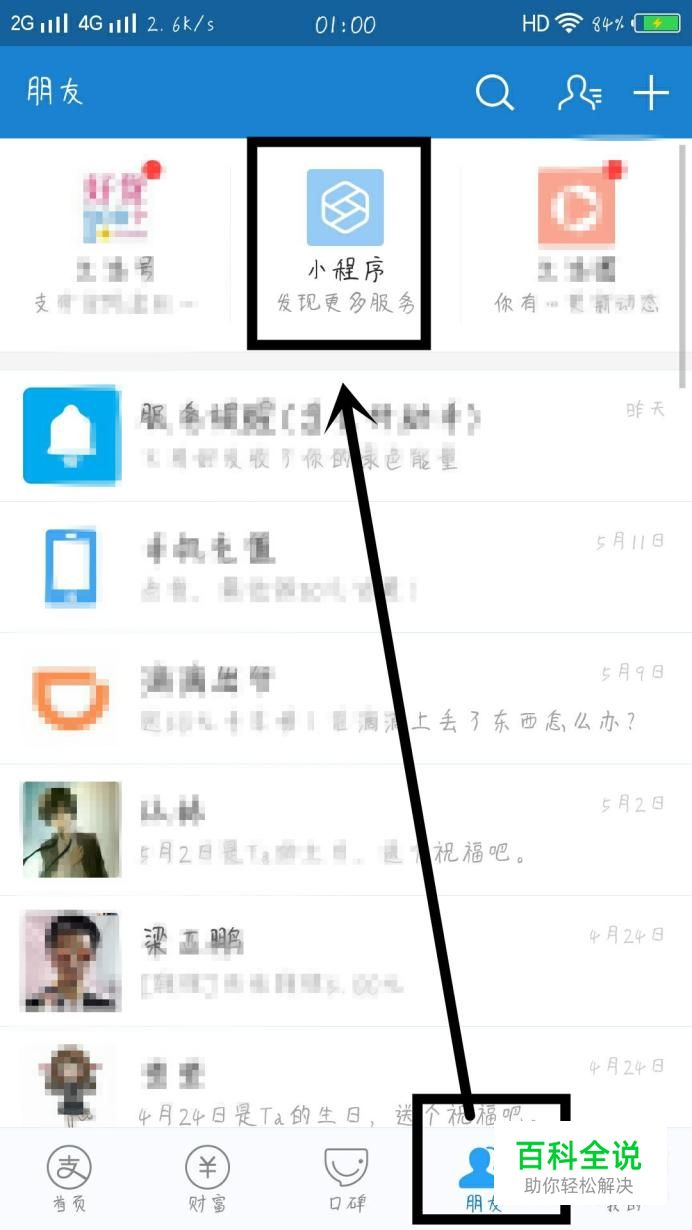
Task: Switch to the 口碑 tab
Action: [x=346, y=1178]
